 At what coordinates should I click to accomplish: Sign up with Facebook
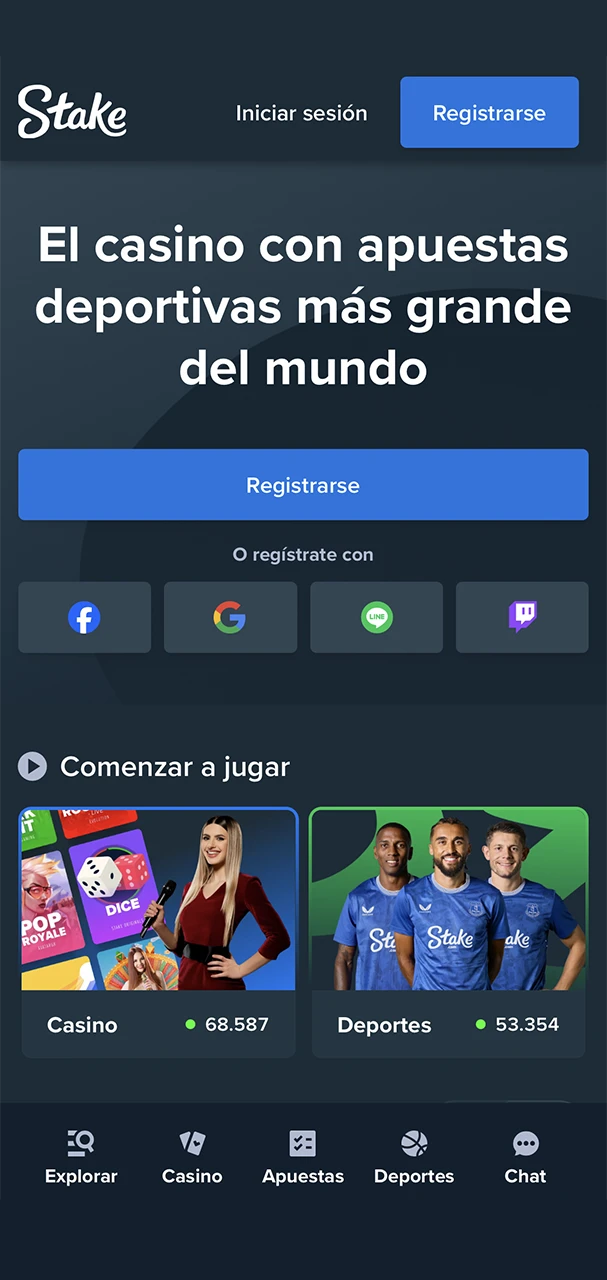pos(84,618)
